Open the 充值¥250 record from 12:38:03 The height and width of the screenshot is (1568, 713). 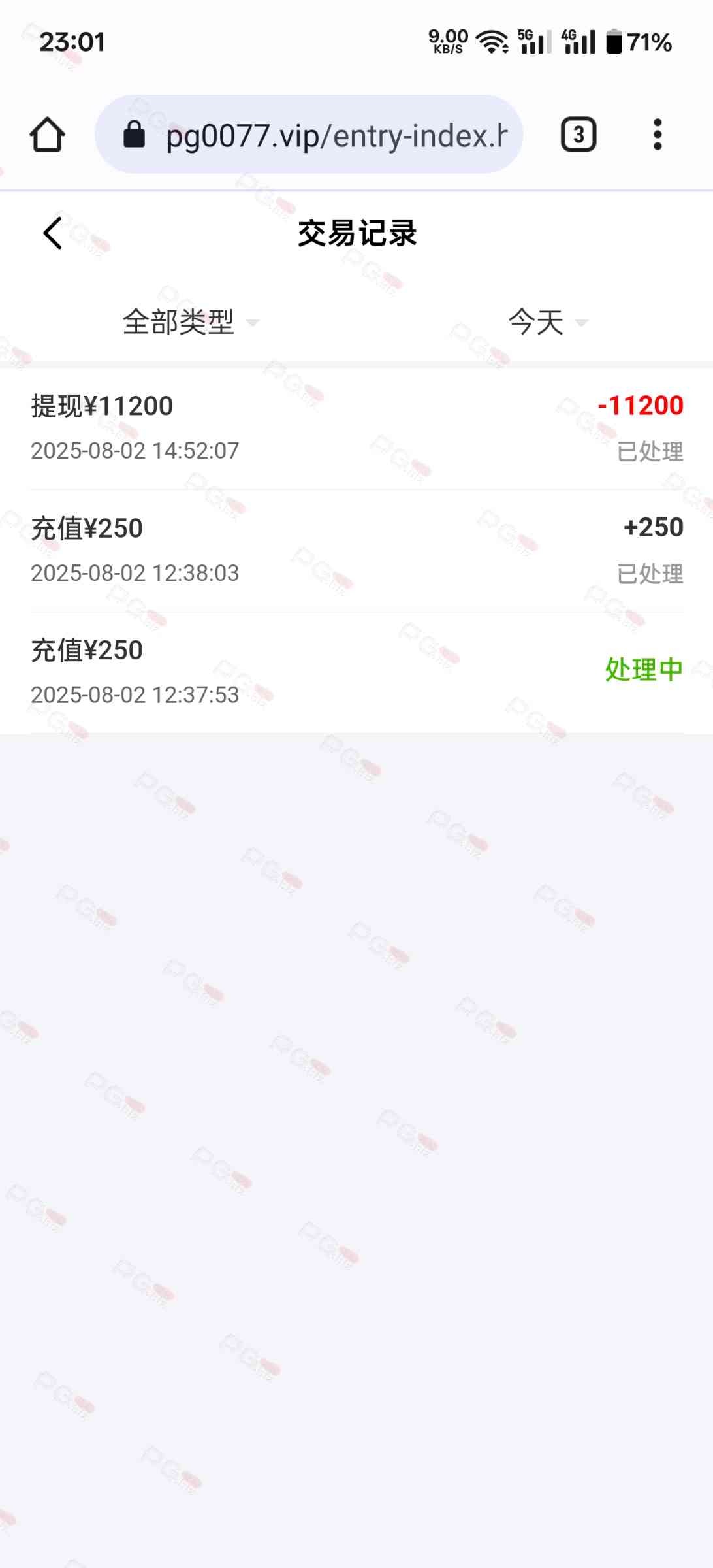coord(356,550)
